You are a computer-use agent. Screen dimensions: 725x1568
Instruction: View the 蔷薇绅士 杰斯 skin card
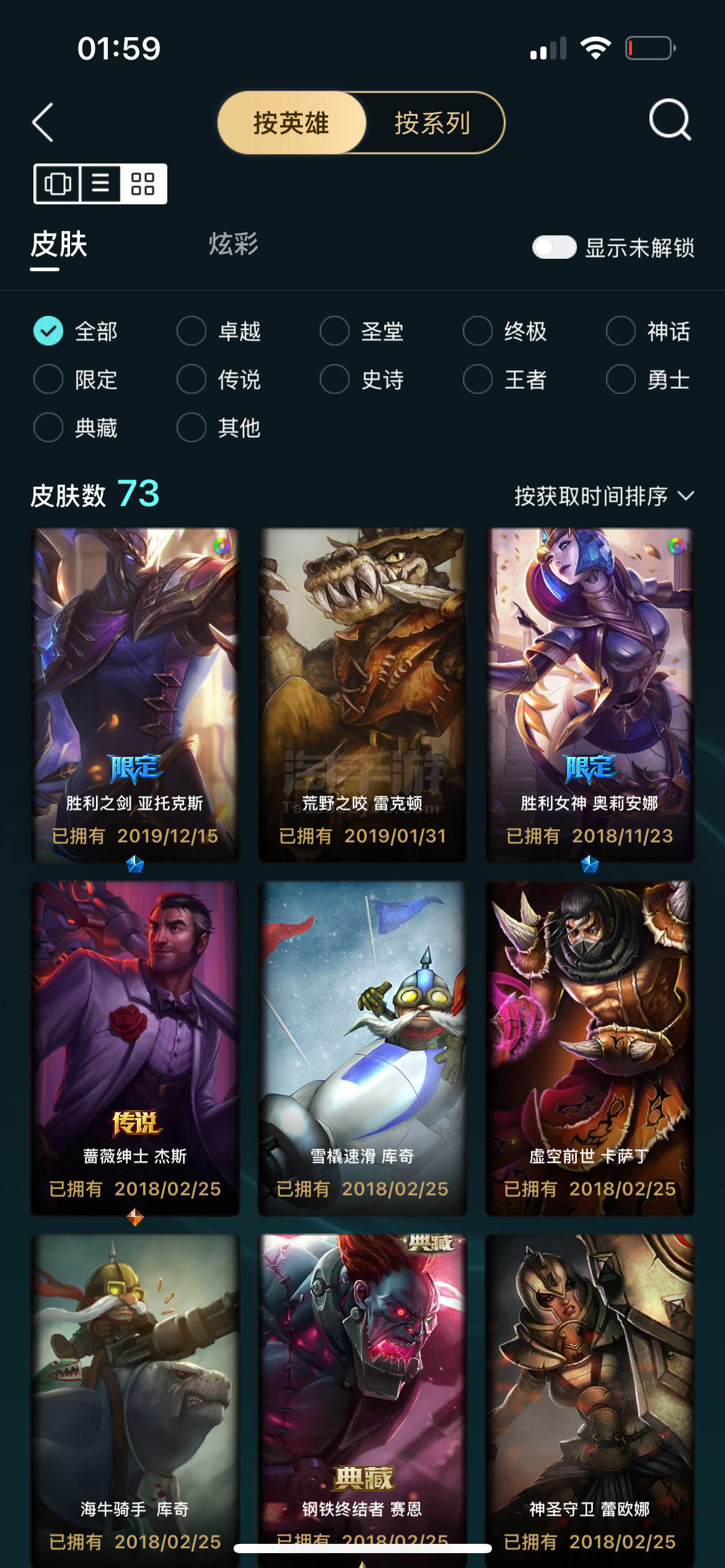point(135,1047)
